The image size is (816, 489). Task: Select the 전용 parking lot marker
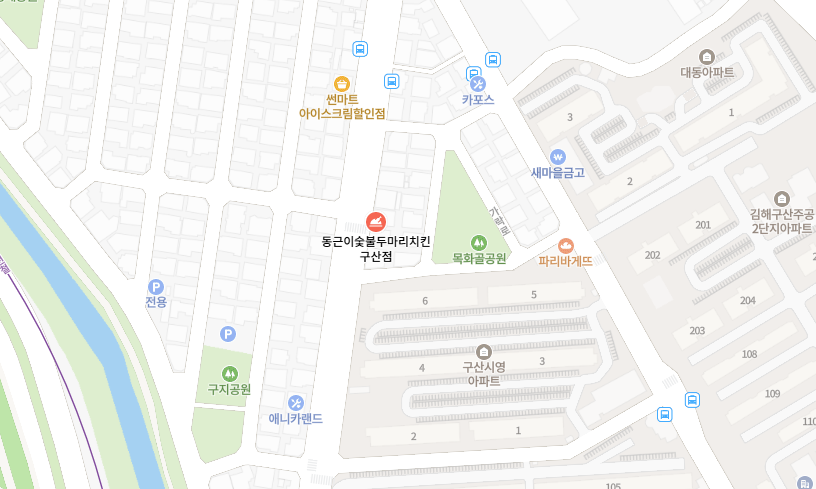tap(155, 286)
